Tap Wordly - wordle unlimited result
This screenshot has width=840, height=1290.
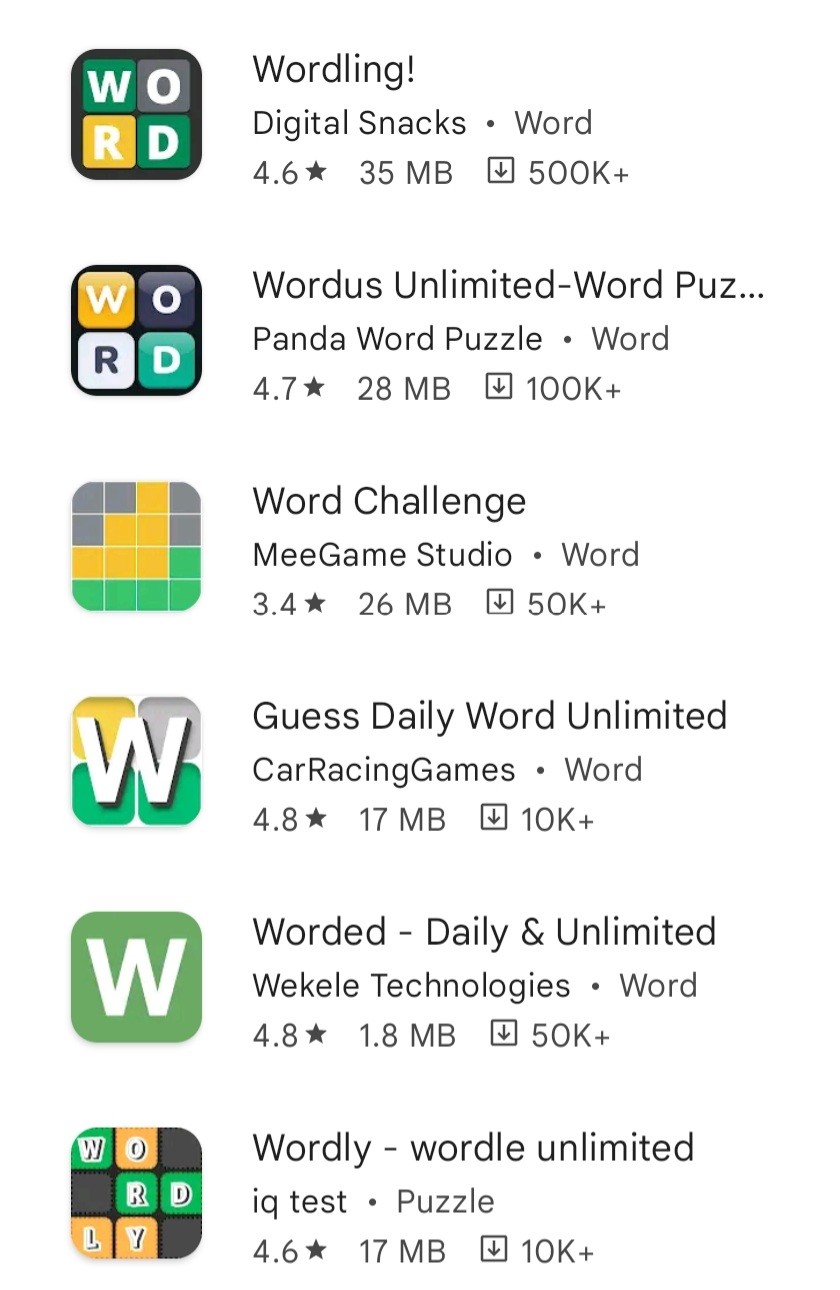coord(472,1148)
